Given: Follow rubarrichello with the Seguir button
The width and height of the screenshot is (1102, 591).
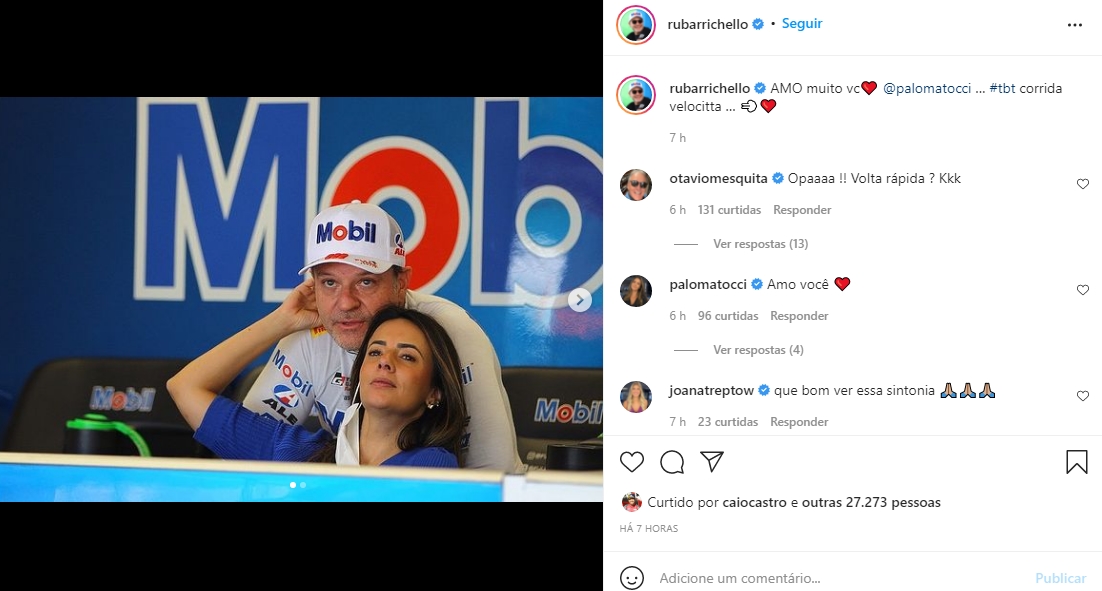Looking at the screenshot, I should (x=802, y=24).
